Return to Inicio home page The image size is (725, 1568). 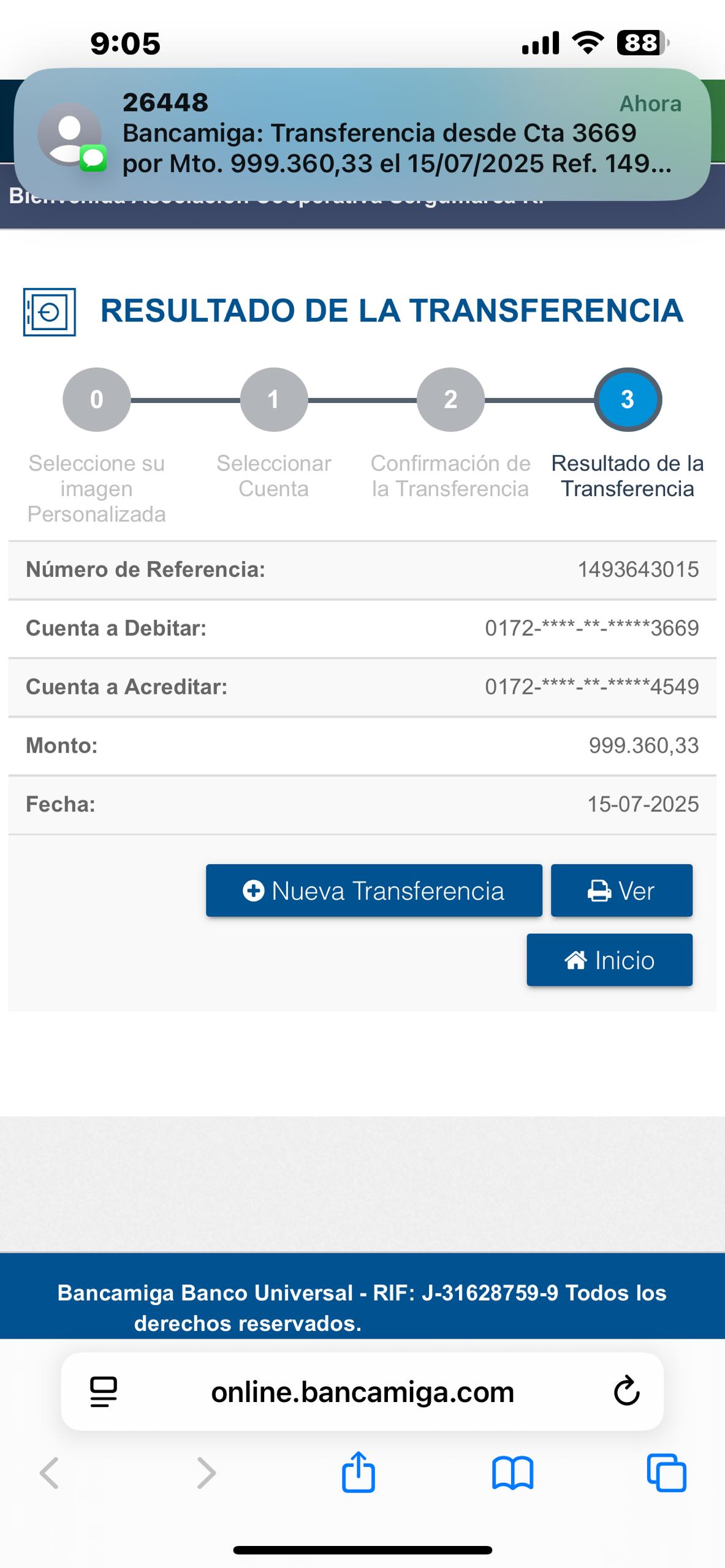point(609,960)
